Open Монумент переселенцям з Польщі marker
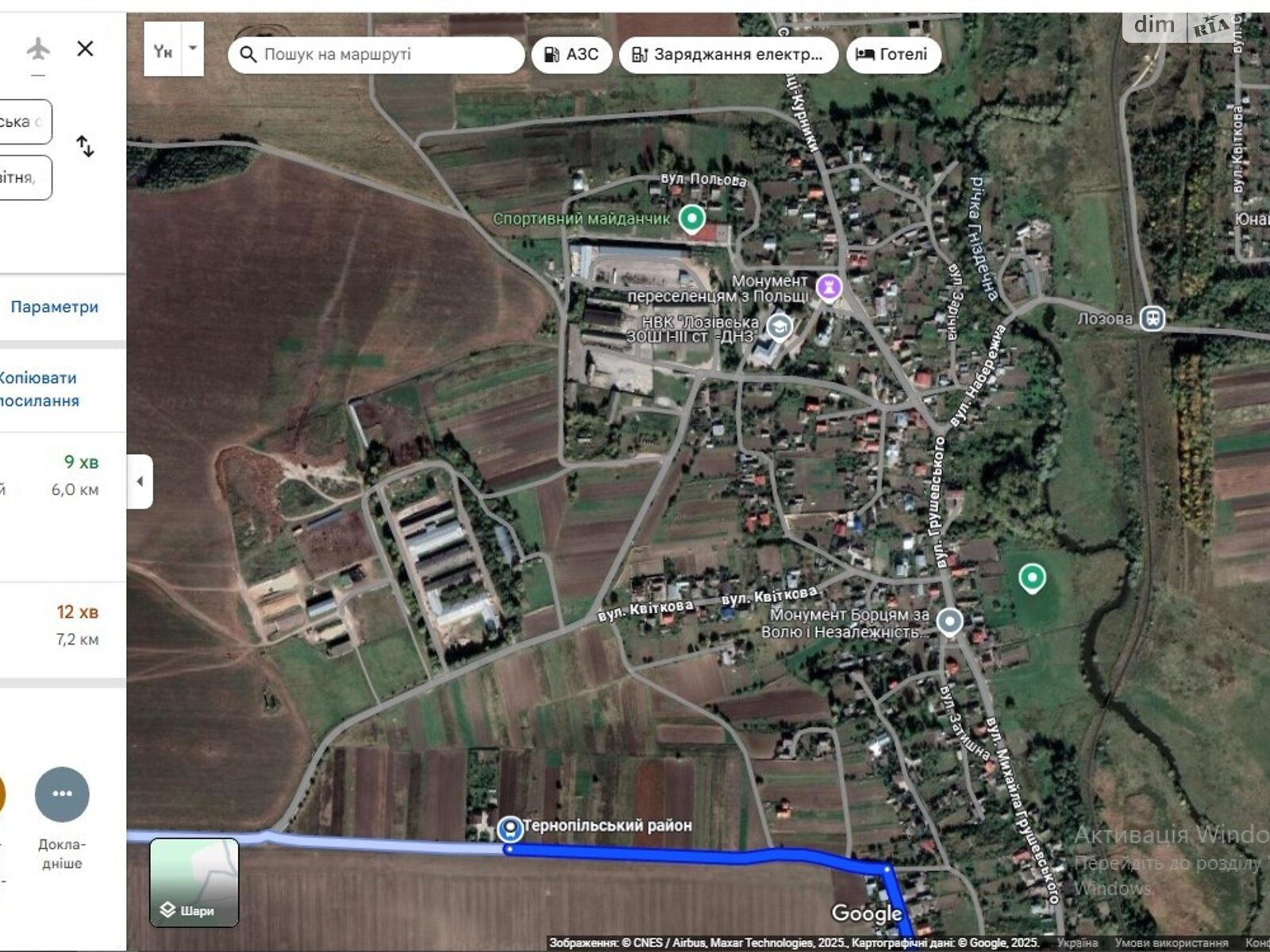Image resolution: width=1270 pixels, height=952 pixels. [829, 286]
